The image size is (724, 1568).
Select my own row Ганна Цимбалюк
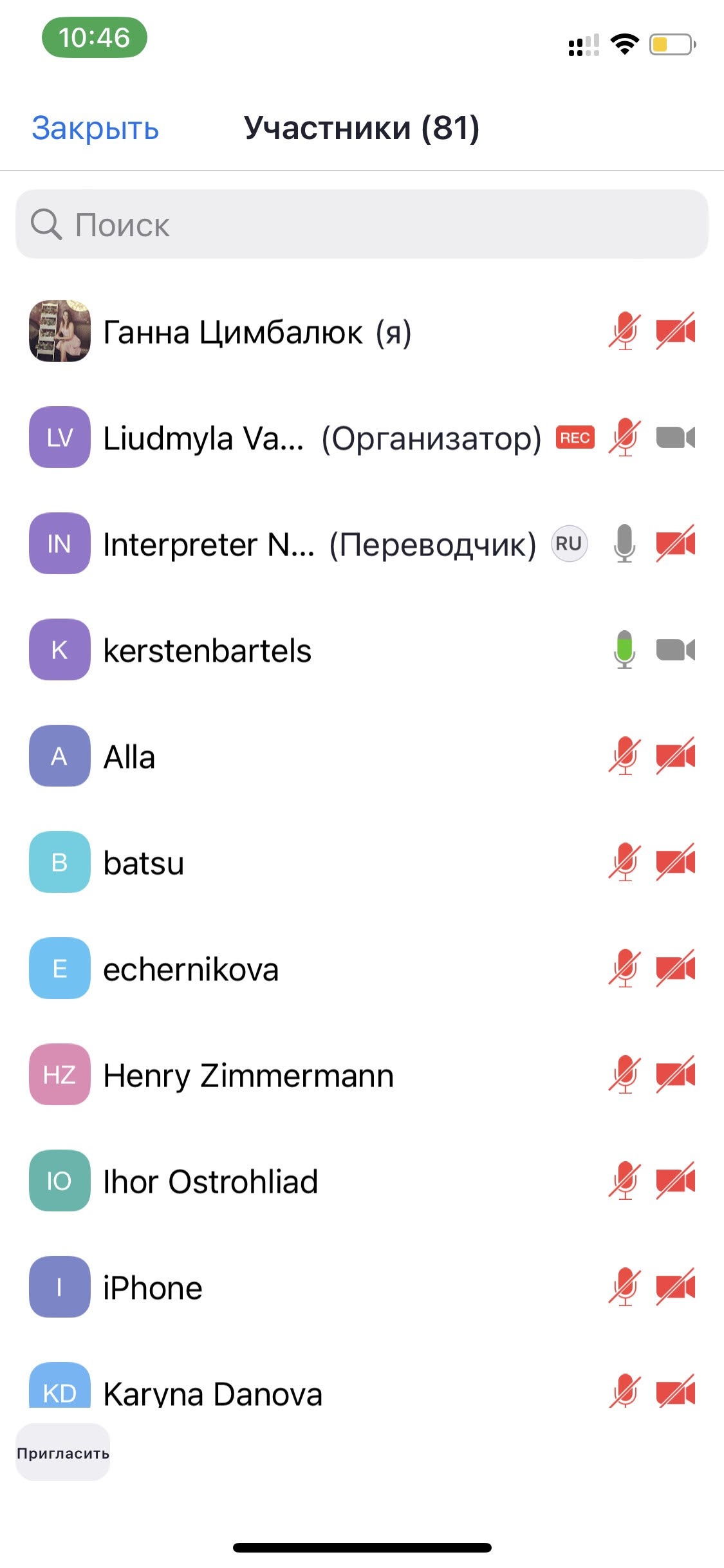click(257, 332)
